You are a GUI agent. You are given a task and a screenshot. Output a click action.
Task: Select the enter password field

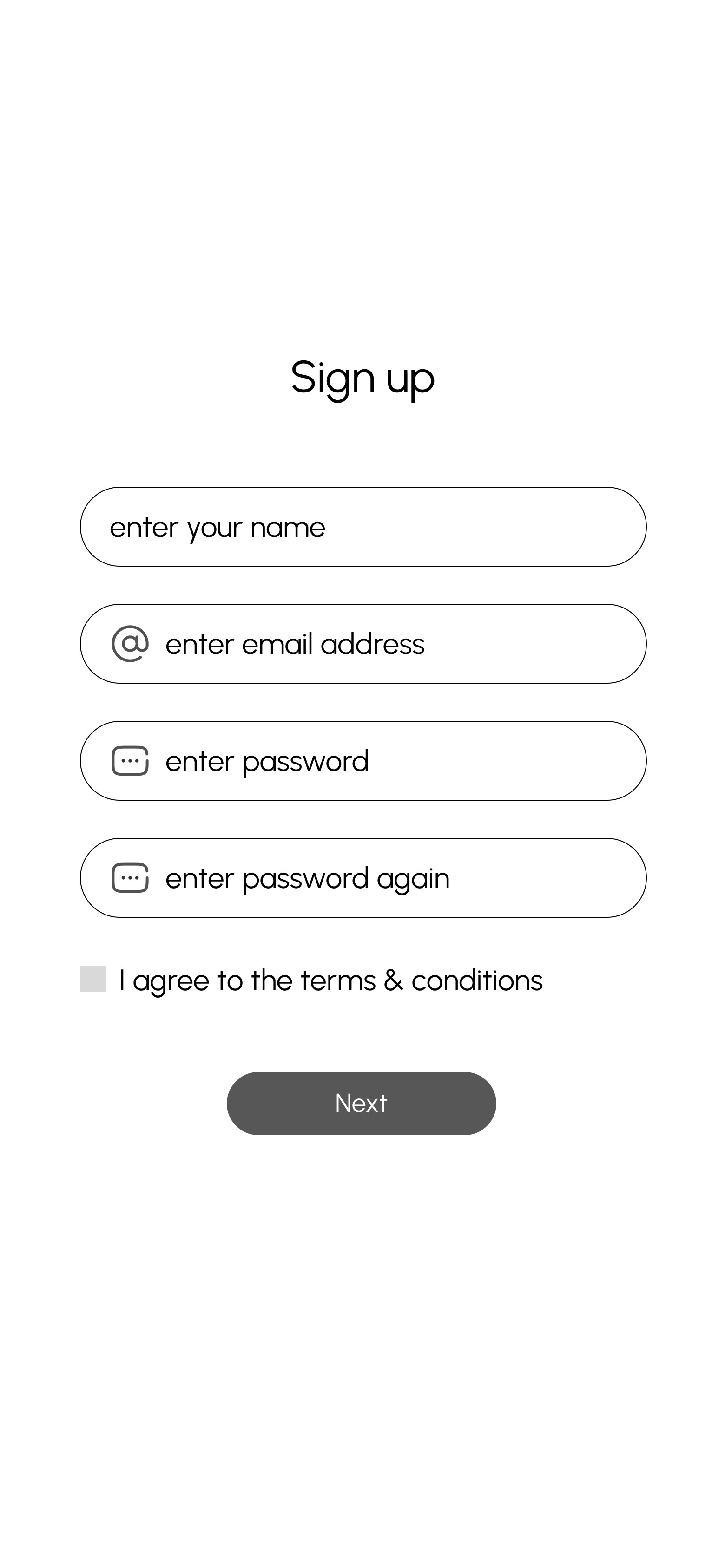[x=363, y=760]
